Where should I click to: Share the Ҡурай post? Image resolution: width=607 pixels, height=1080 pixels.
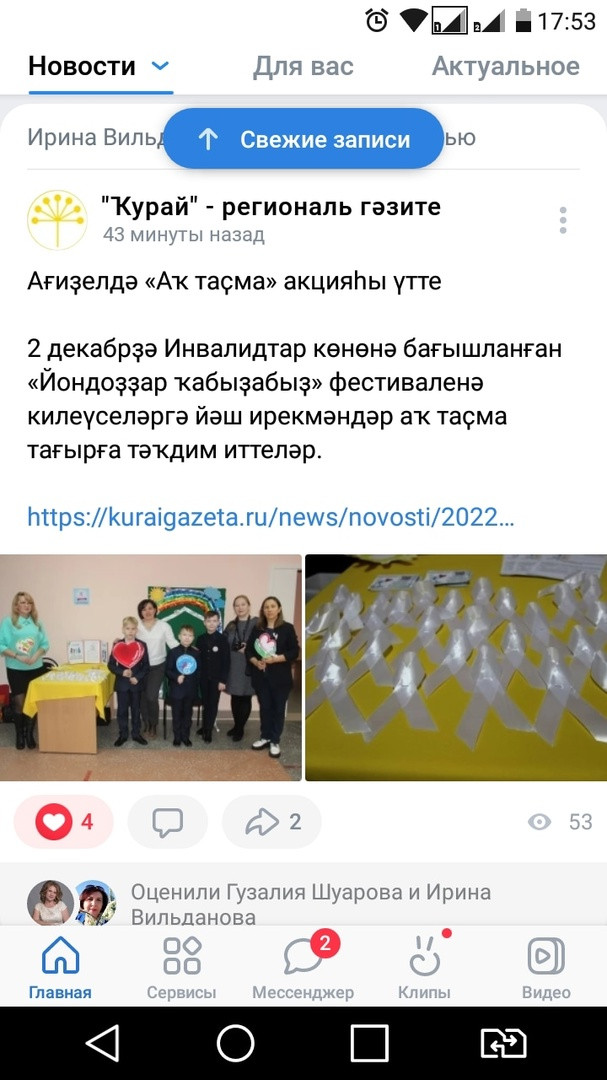271,821
